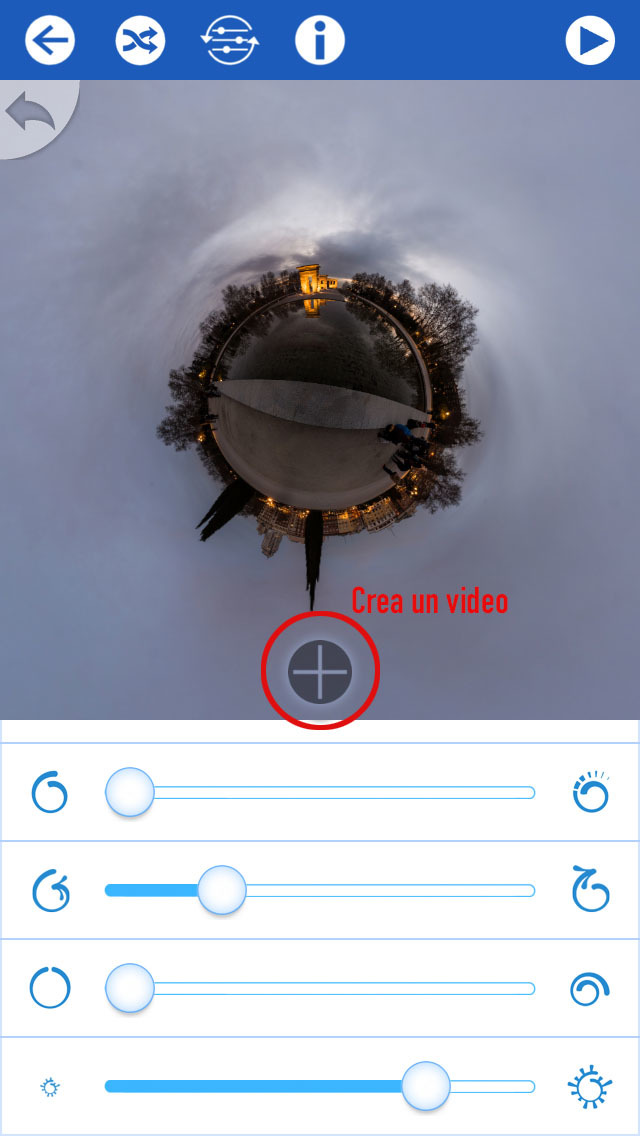
Task: Play the animation preview
Action: point(590,40)
